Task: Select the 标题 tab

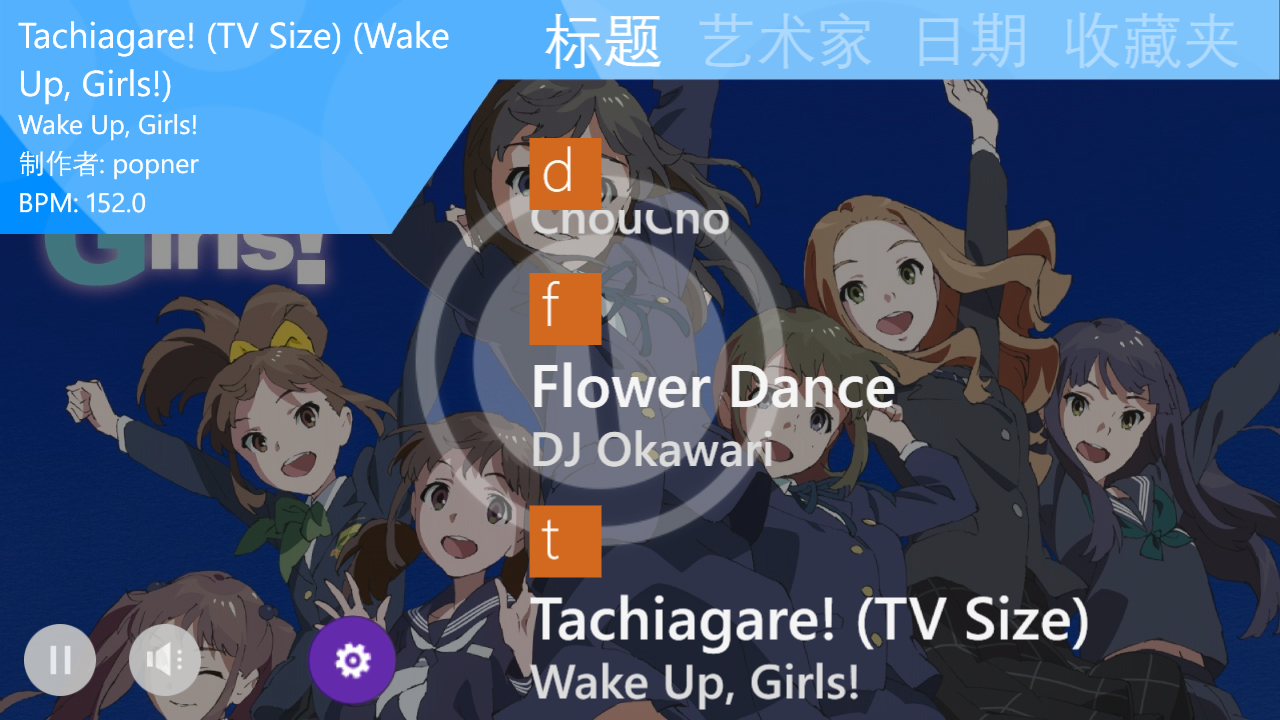Action: (603, 42)
